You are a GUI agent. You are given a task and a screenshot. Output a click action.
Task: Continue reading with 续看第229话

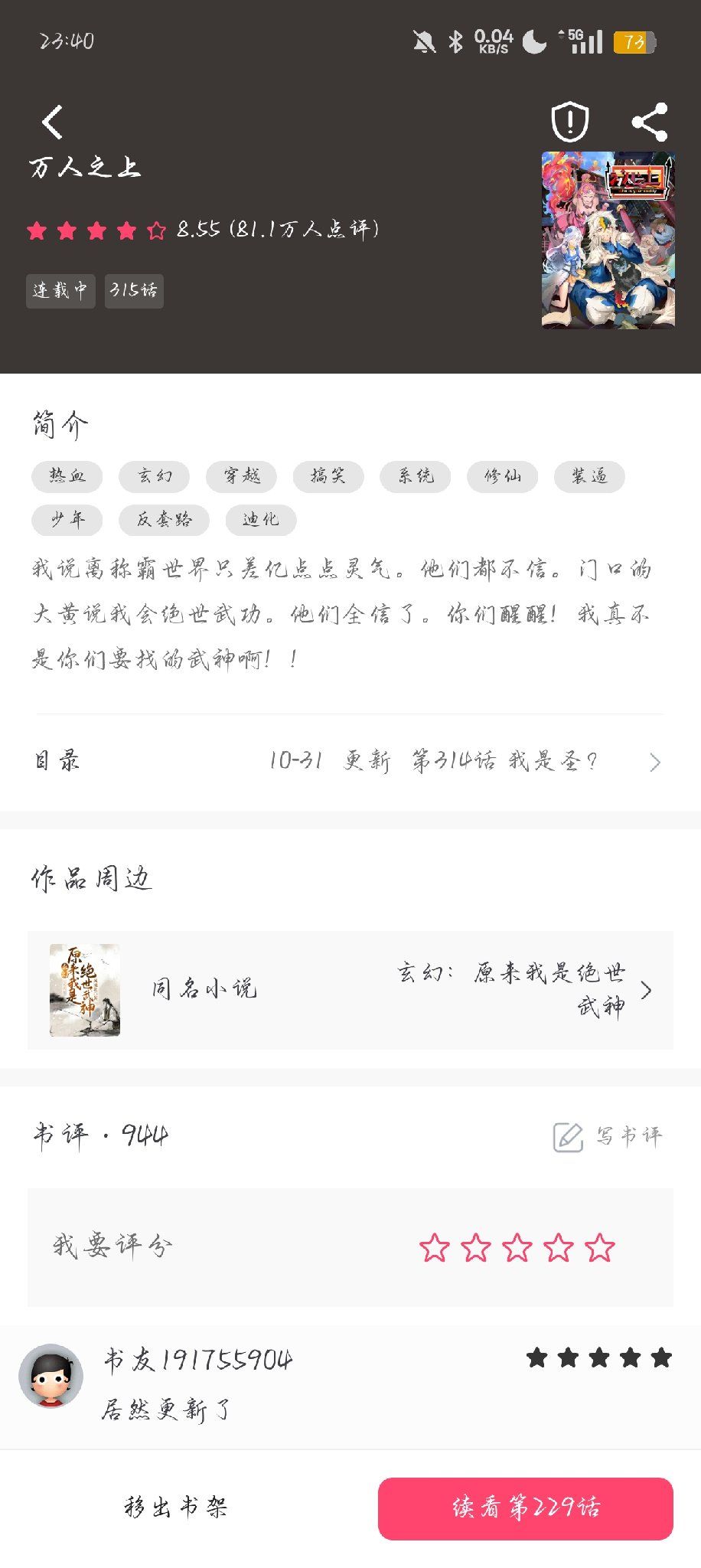tap(526, 1508)
